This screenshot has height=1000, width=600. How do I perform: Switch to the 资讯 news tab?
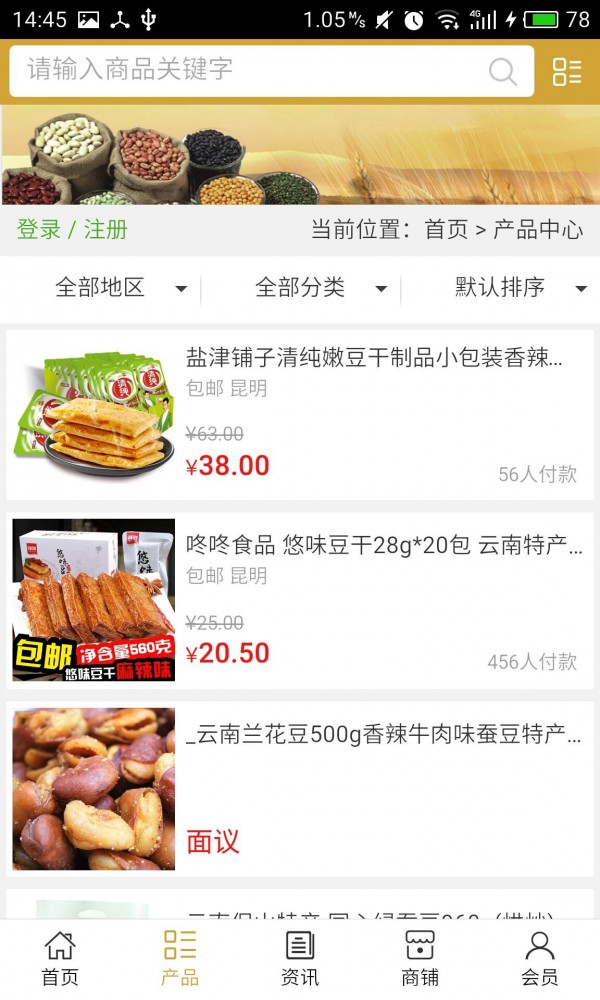point(300,958)
